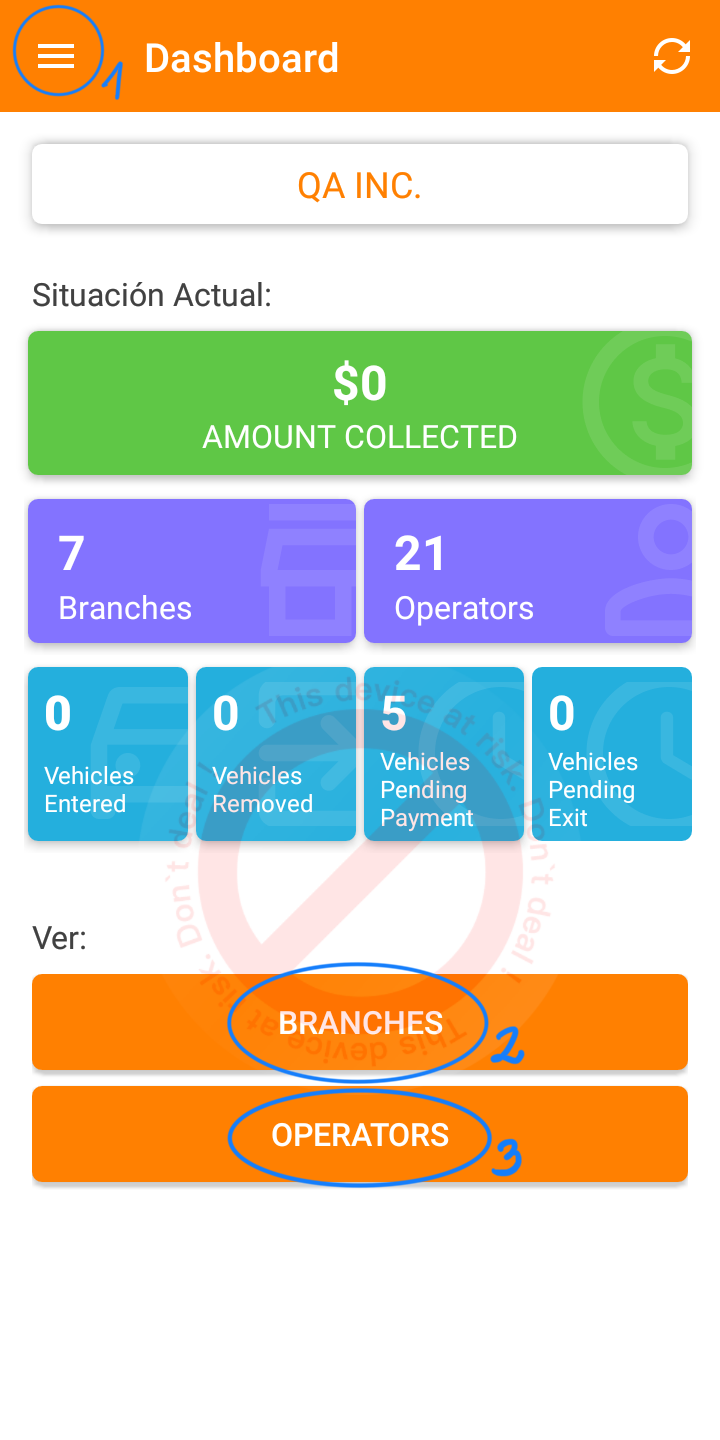Tap the orange BRANCHES button
The width and height of the screenshot is (720, 1440).
[x=360, y=1022]
